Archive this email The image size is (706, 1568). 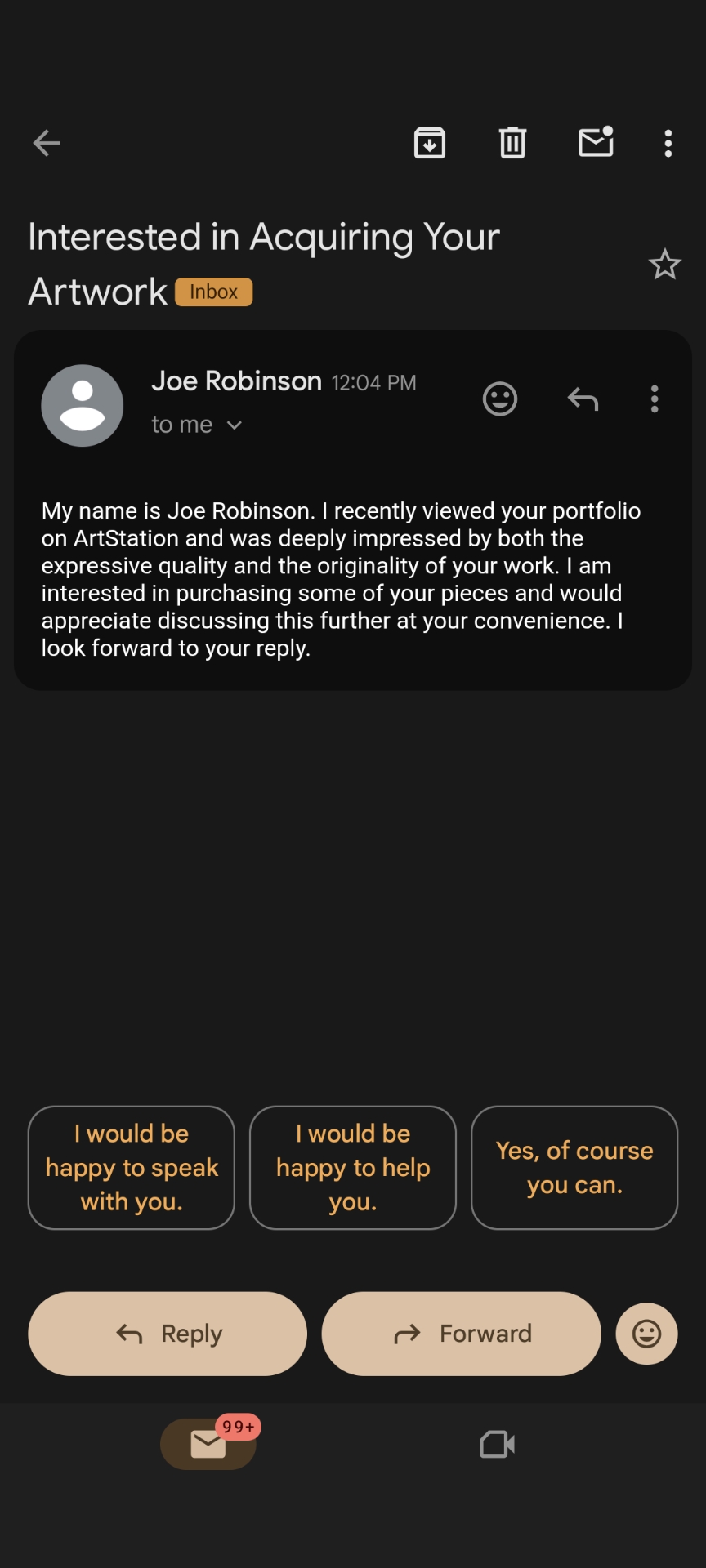430,143
